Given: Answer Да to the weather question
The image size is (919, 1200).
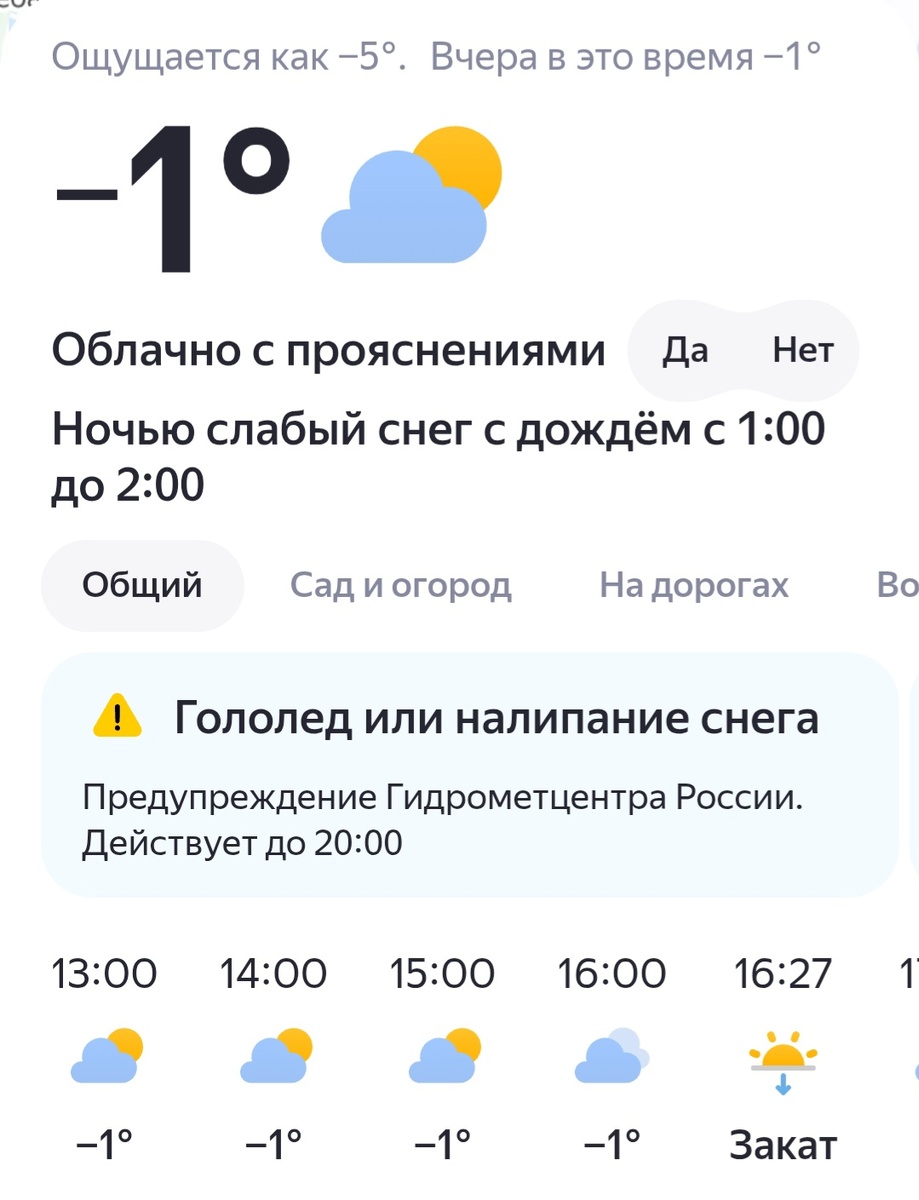Looking at the screenshot, I should click(x=686, y=350).
